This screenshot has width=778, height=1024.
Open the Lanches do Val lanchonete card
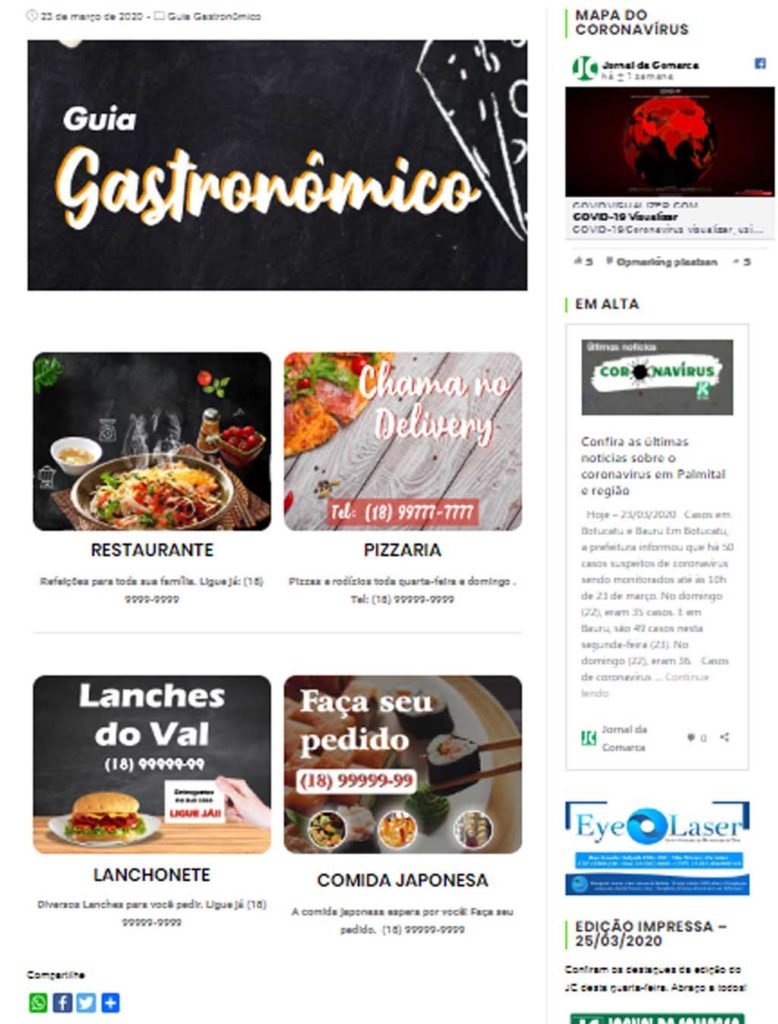pos(152,764)
